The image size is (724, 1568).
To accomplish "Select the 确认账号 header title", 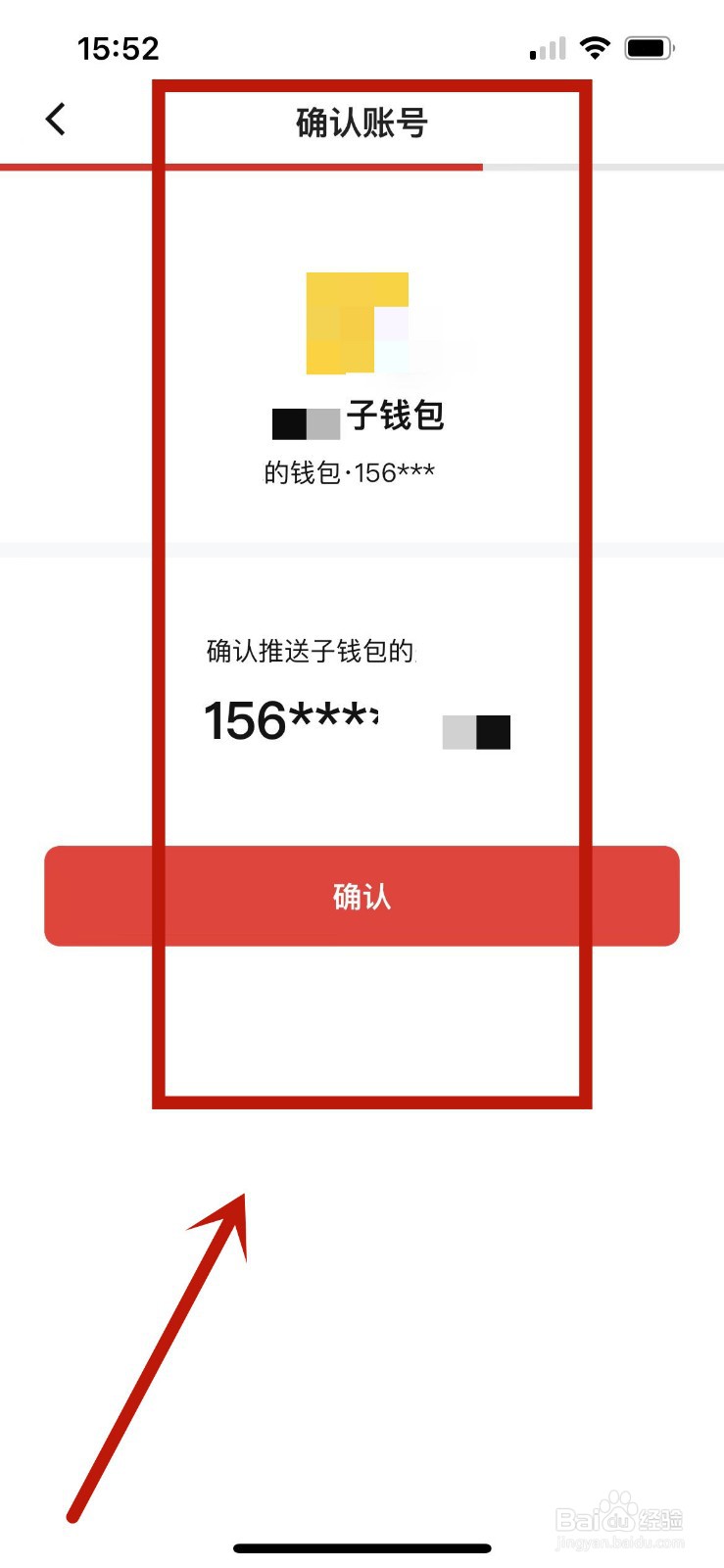I will pyautogui.click(x=362, y=121).
